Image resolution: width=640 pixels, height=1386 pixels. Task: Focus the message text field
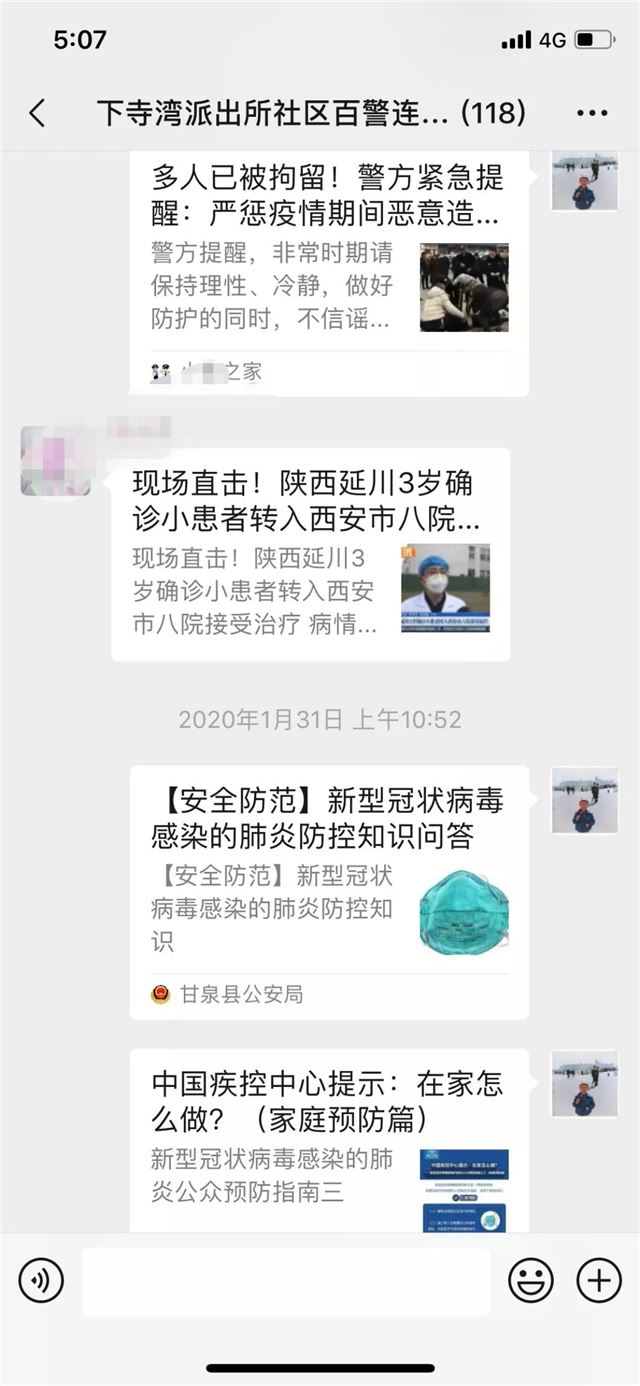tap(286, 1281)
